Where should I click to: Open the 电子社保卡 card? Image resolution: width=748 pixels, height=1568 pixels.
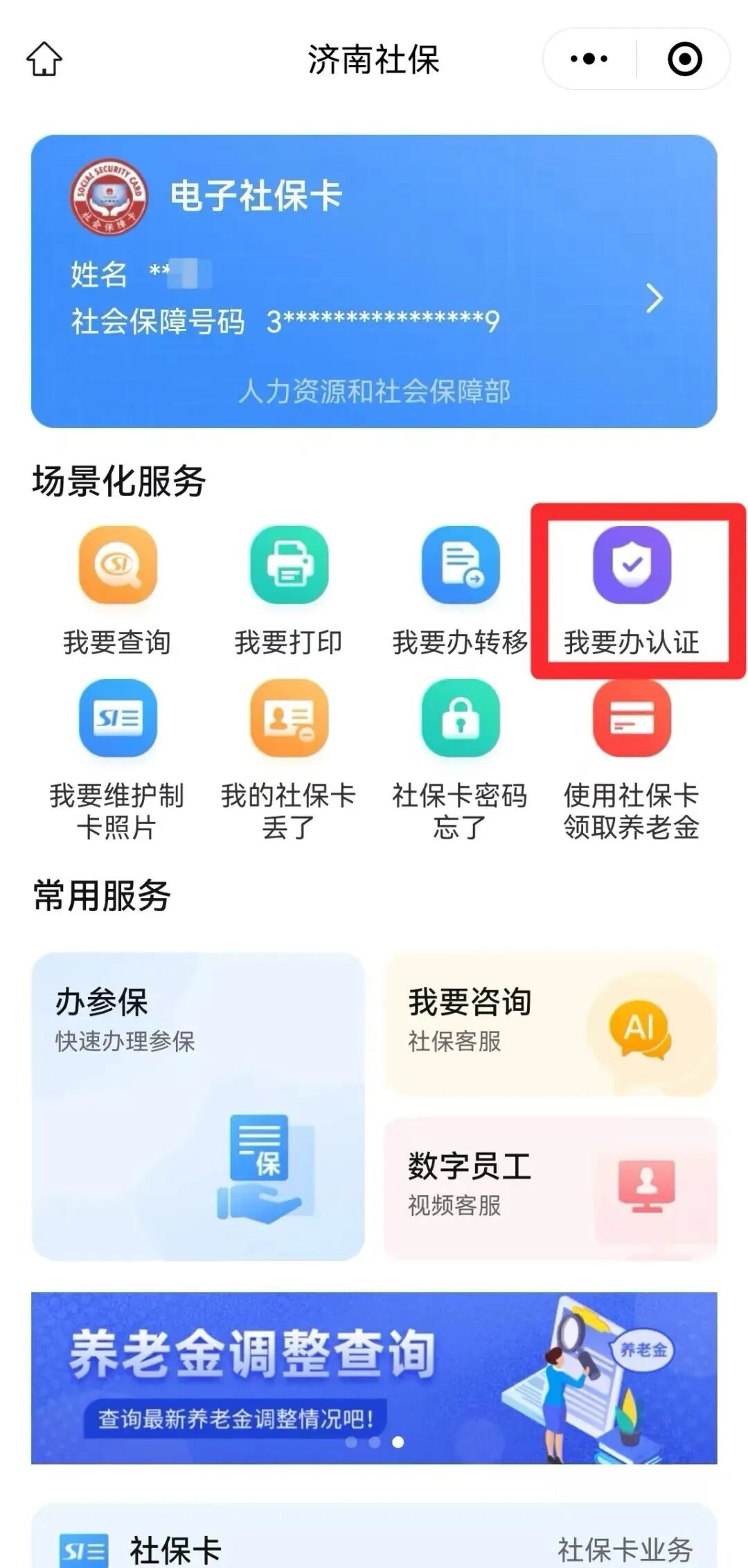tap(374, 281)
